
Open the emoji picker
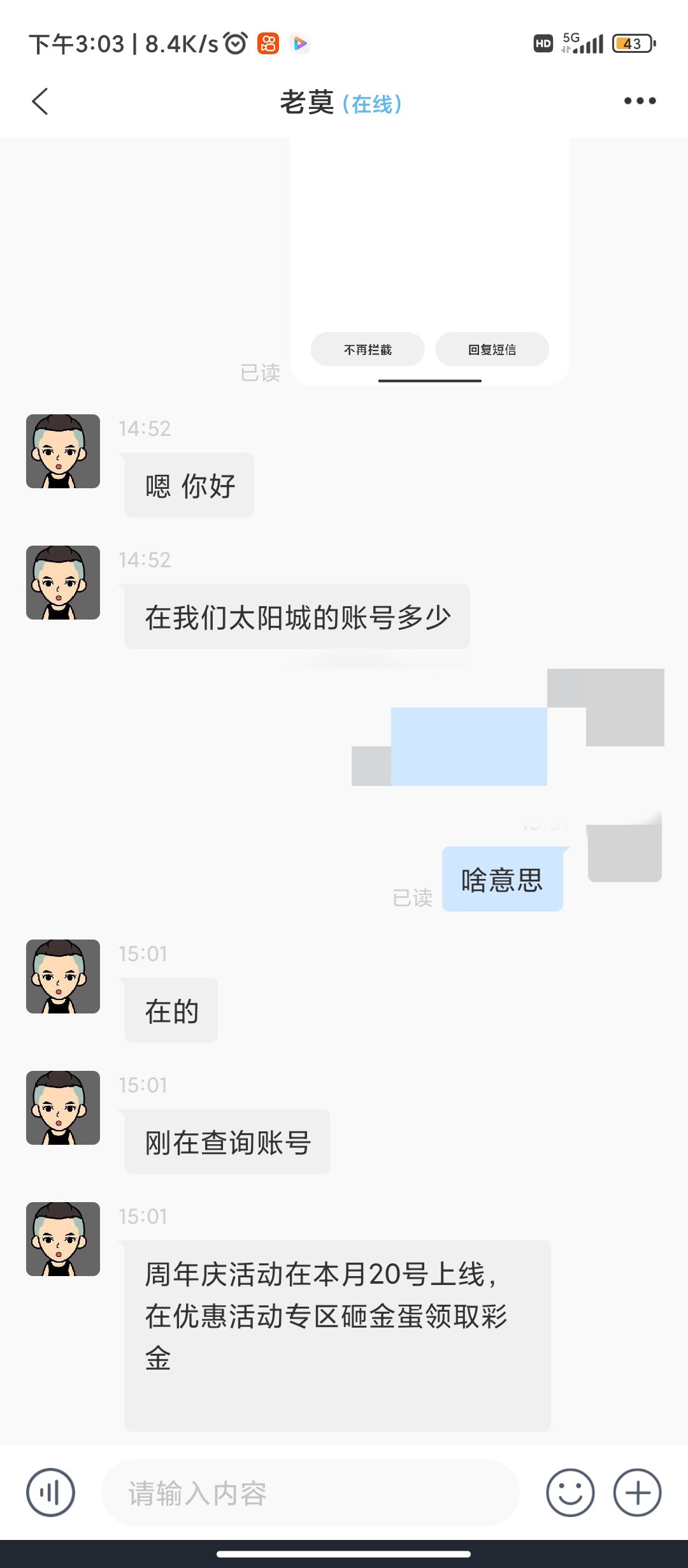(x=570, y=1493)
